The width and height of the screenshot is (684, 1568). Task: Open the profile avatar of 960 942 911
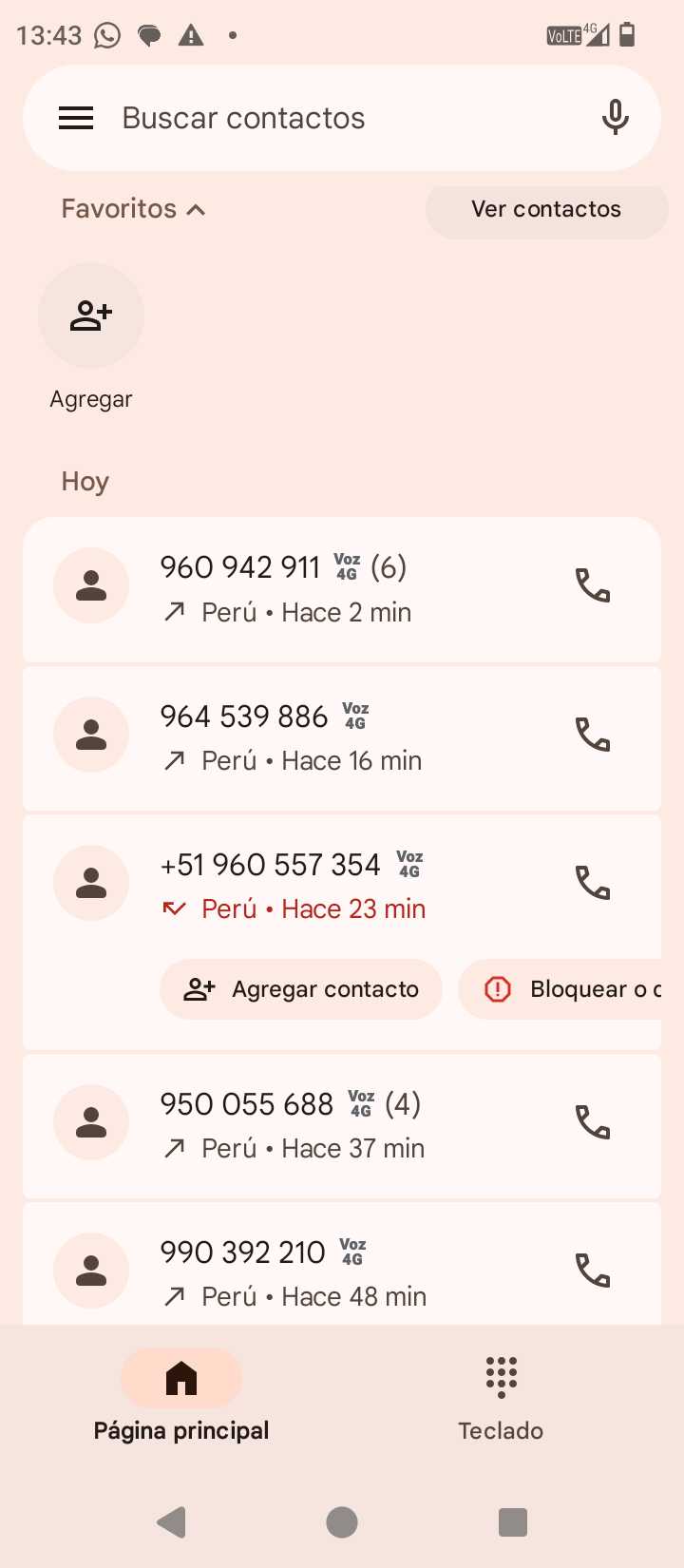click(91, 586)
